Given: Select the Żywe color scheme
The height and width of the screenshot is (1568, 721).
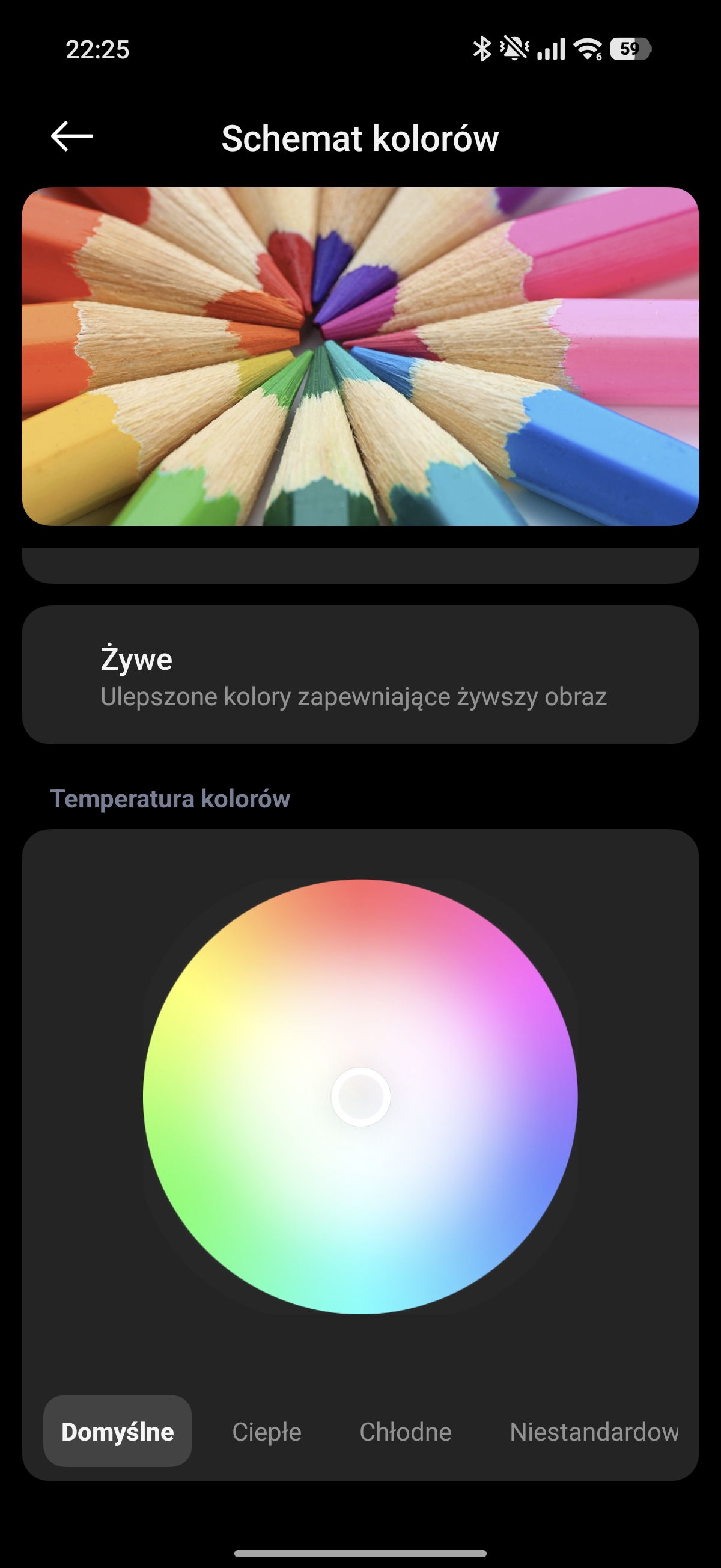Looking at the screenshot, I should 359,675.
